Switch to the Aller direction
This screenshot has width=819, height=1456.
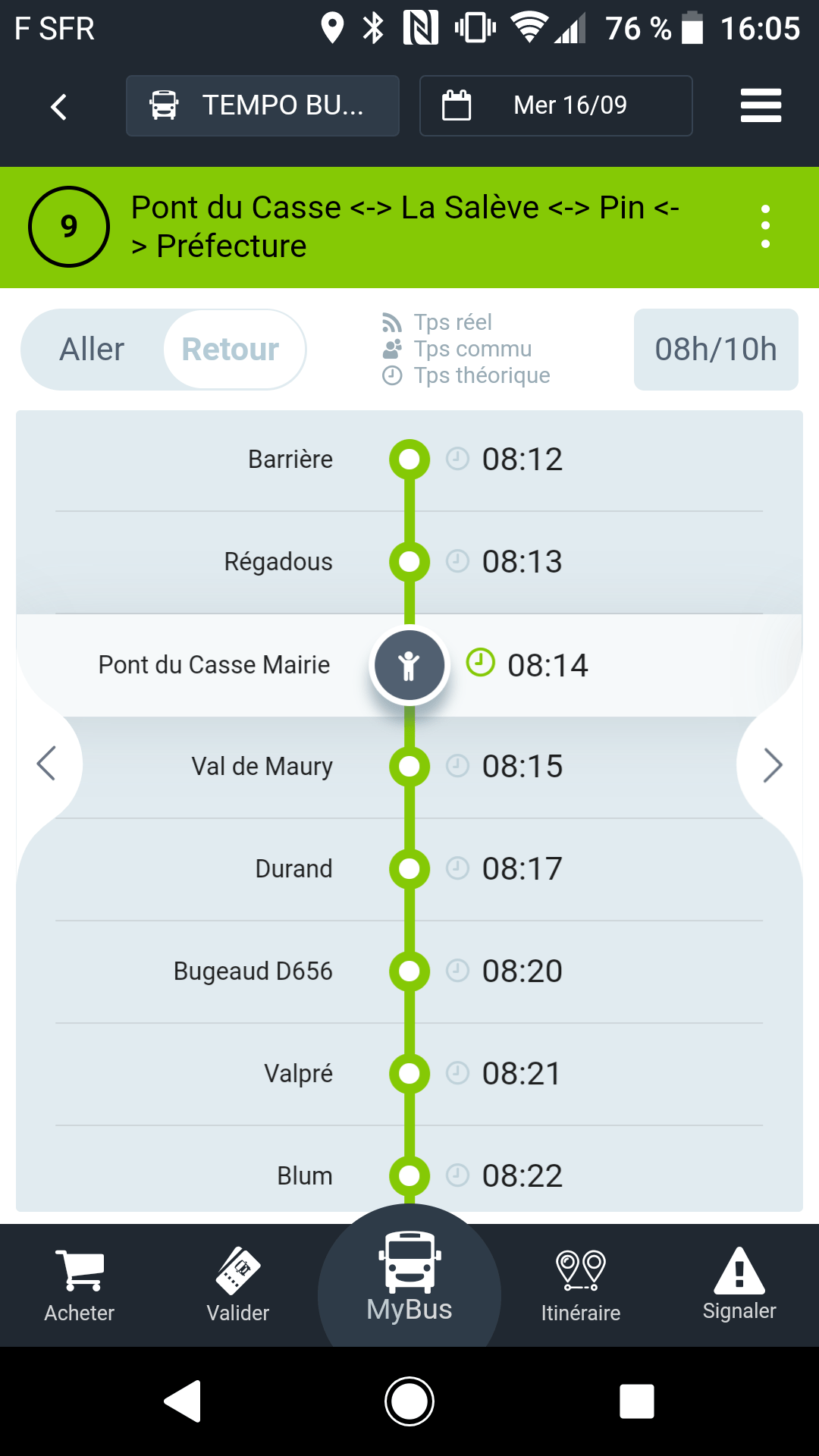tap(92, 350)
